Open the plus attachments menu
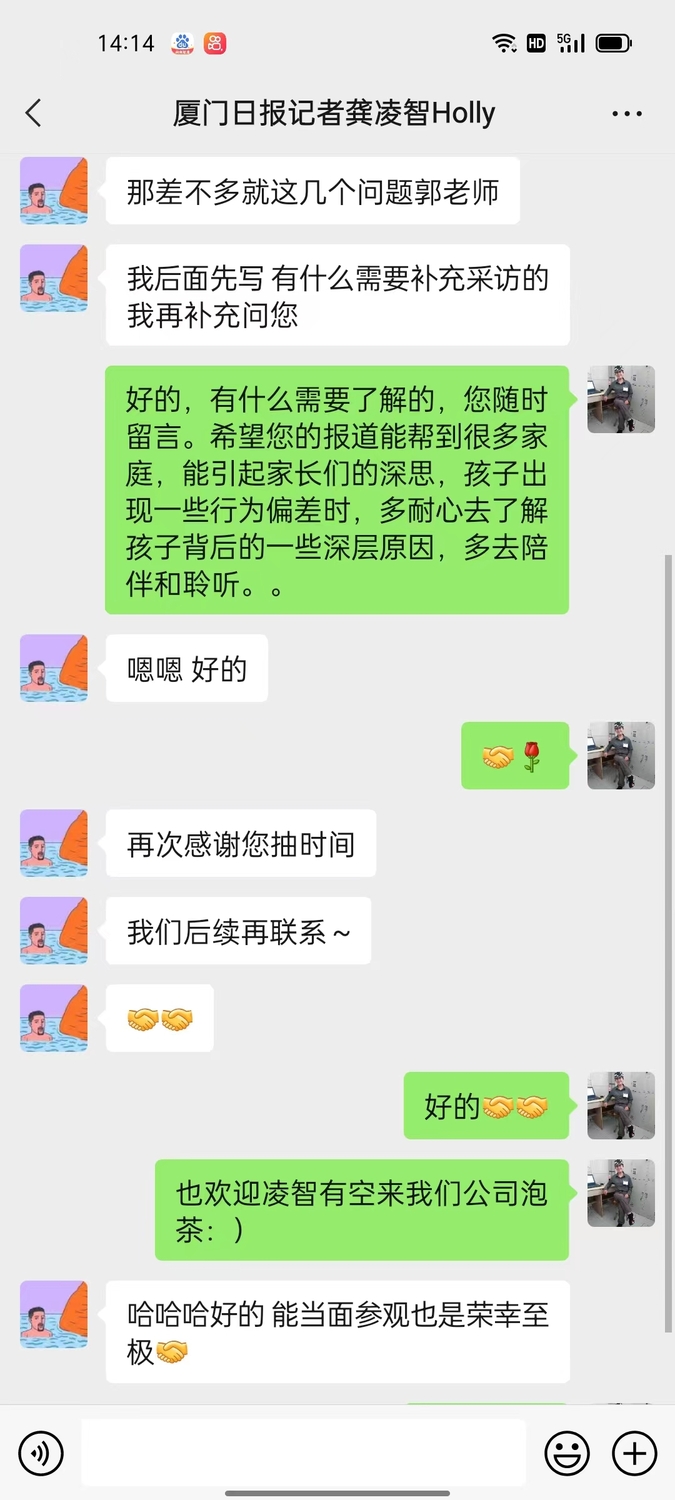This screenshot has width=675, height=1500. tap(634, 1452)
